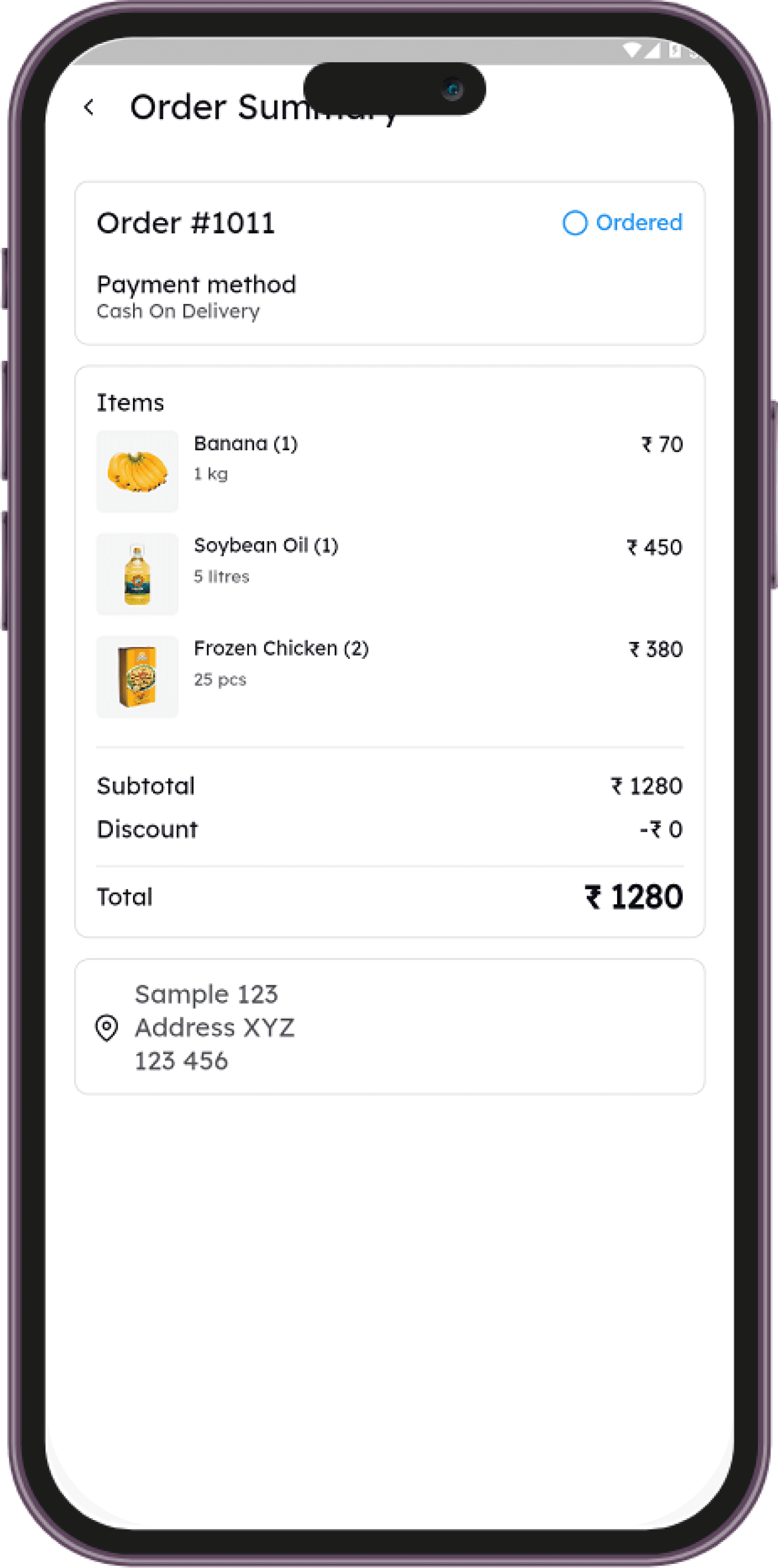Image resolution: width=778 pixels, height=1568 pixels.
Task: Go back from Order Summary
Action: [89, 107]
